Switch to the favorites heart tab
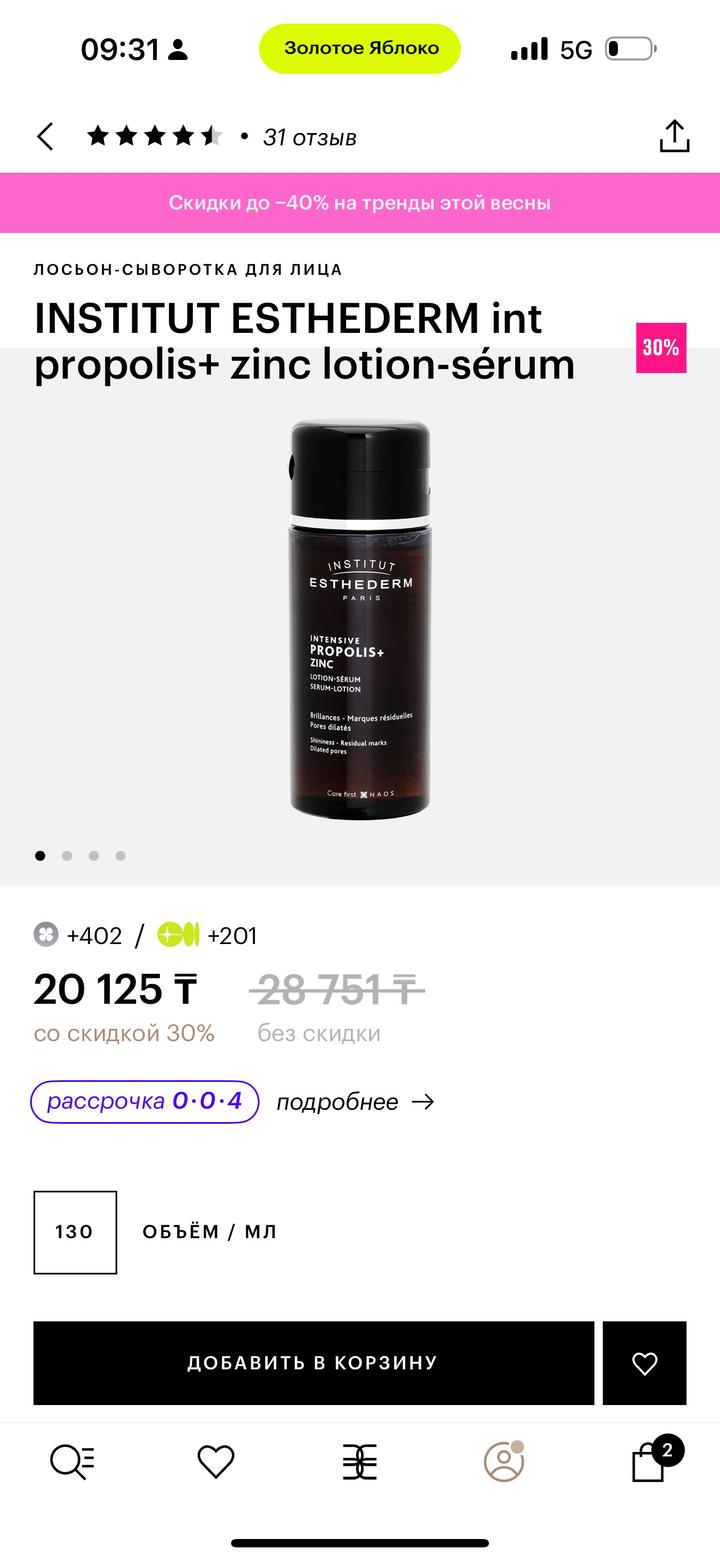Image resolution: width=720 pixels, height=1561 pixels. coord(216,1463)
